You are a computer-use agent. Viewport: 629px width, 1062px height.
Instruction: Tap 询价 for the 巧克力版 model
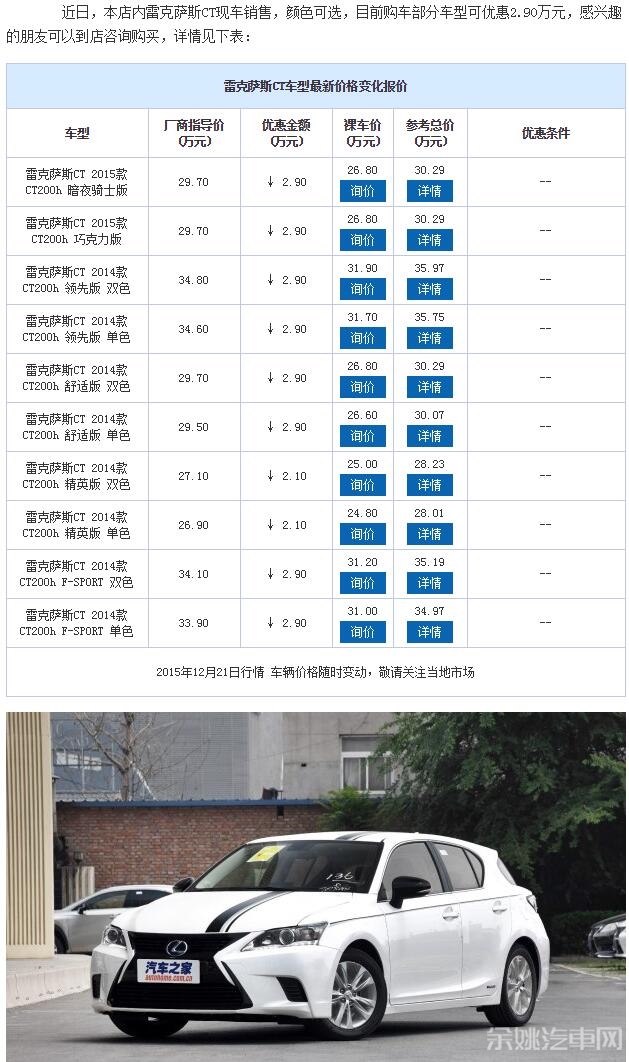tap(362, 240)
